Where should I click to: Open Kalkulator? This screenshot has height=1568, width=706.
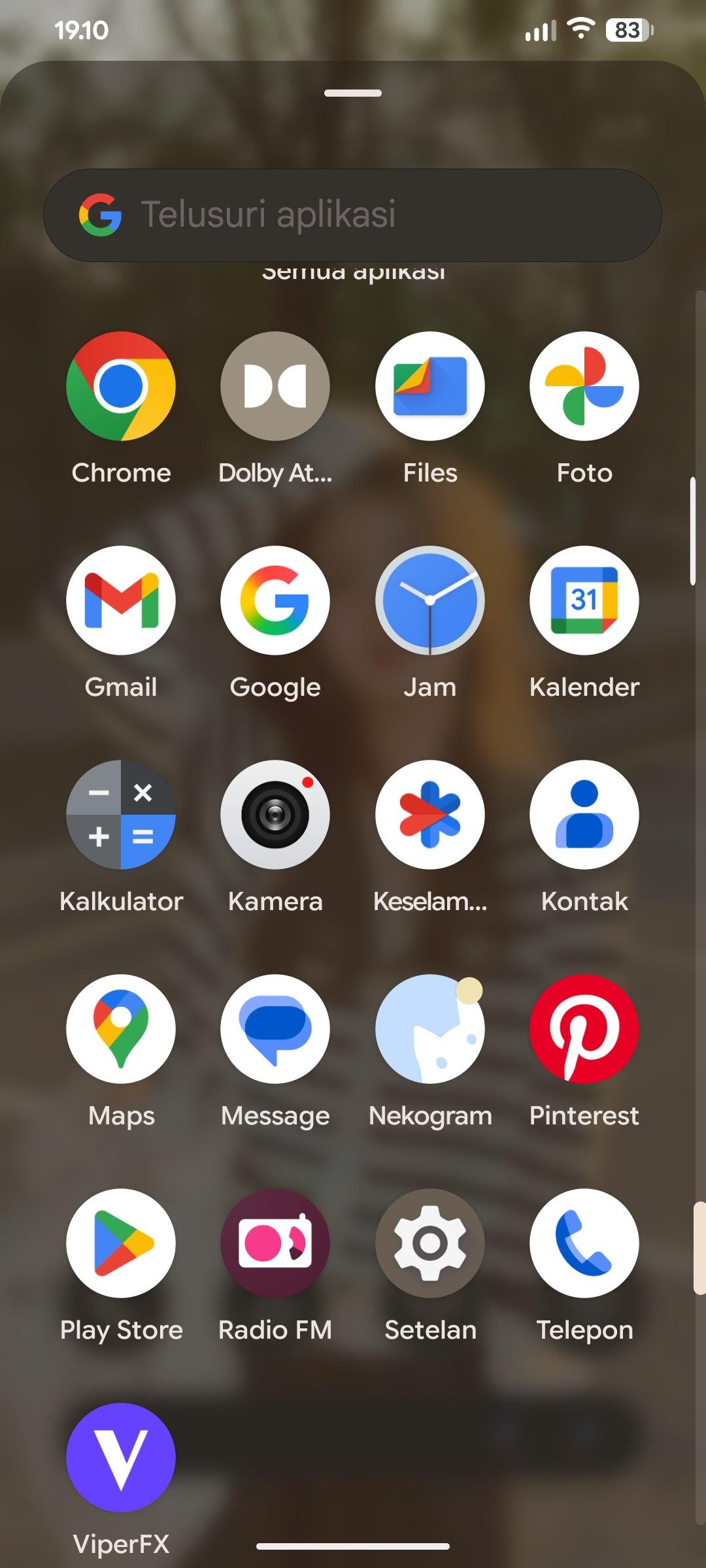click(121, 815)
